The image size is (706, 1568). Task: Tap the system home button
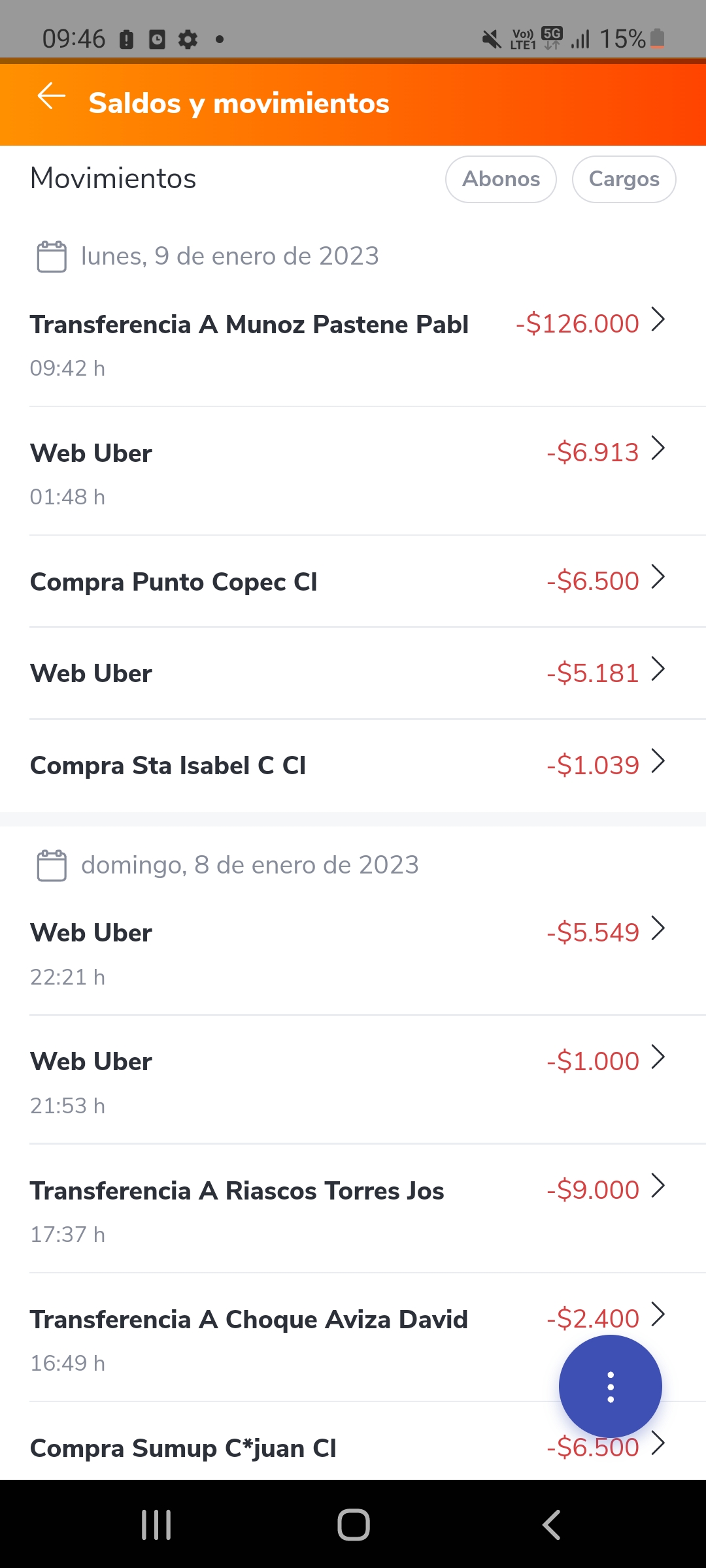coord(354,1525)
